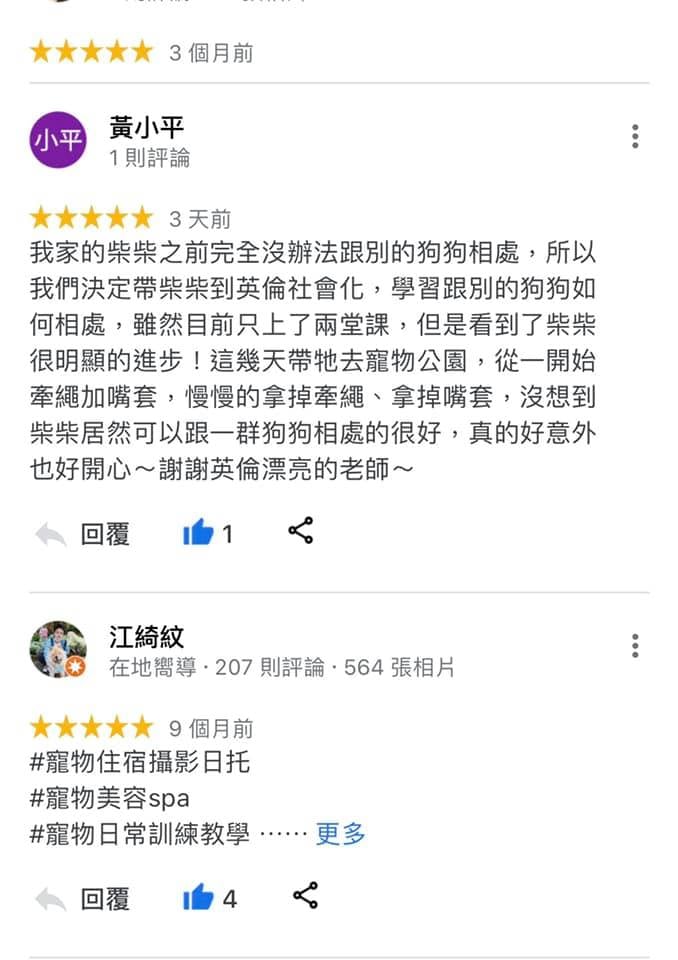The image size is (678, 960).
Task: Share 江綺紋's review
Action: [x=304, y=896]
